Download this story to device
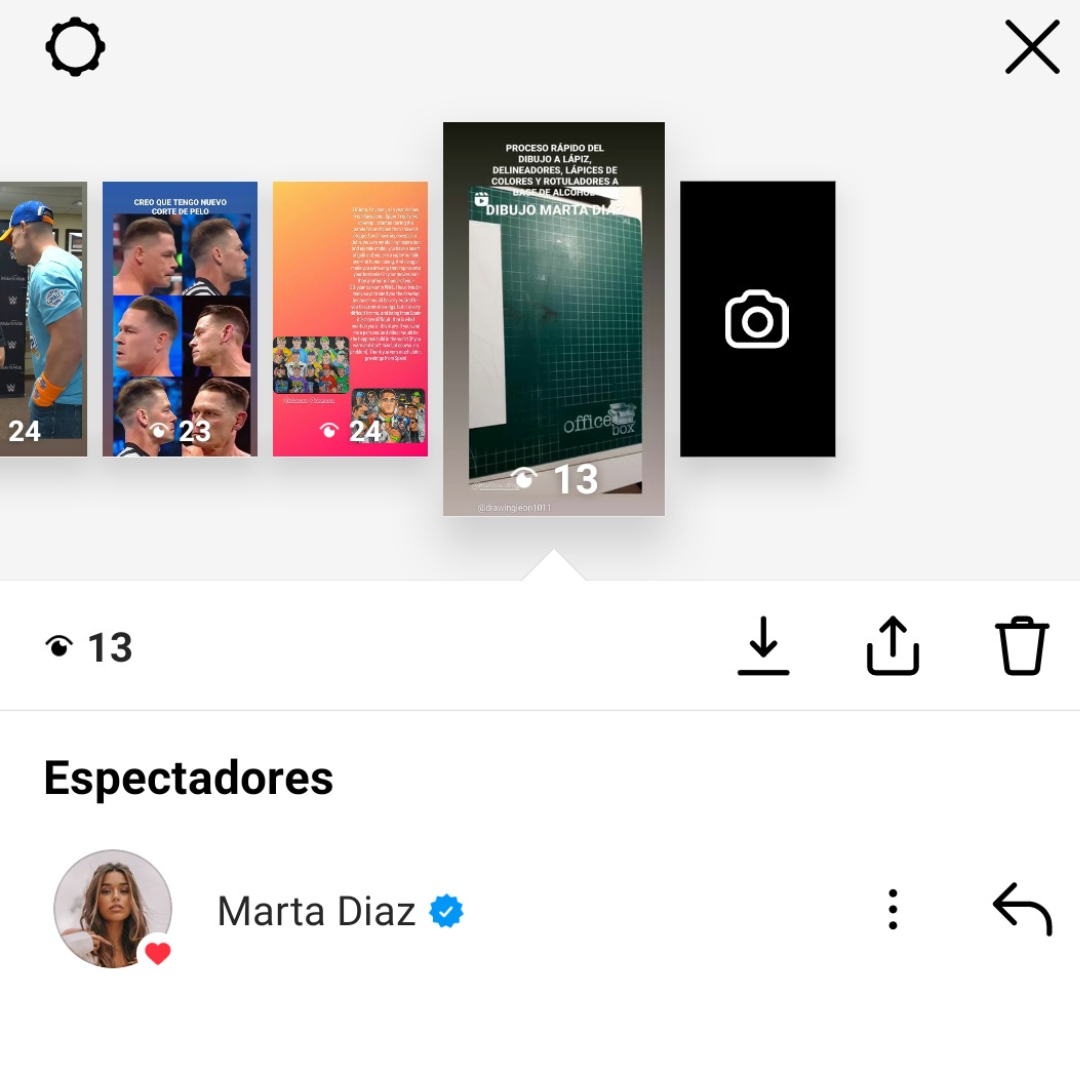1080x1080 pixels. pyautogui.click(x=763, y=646)
